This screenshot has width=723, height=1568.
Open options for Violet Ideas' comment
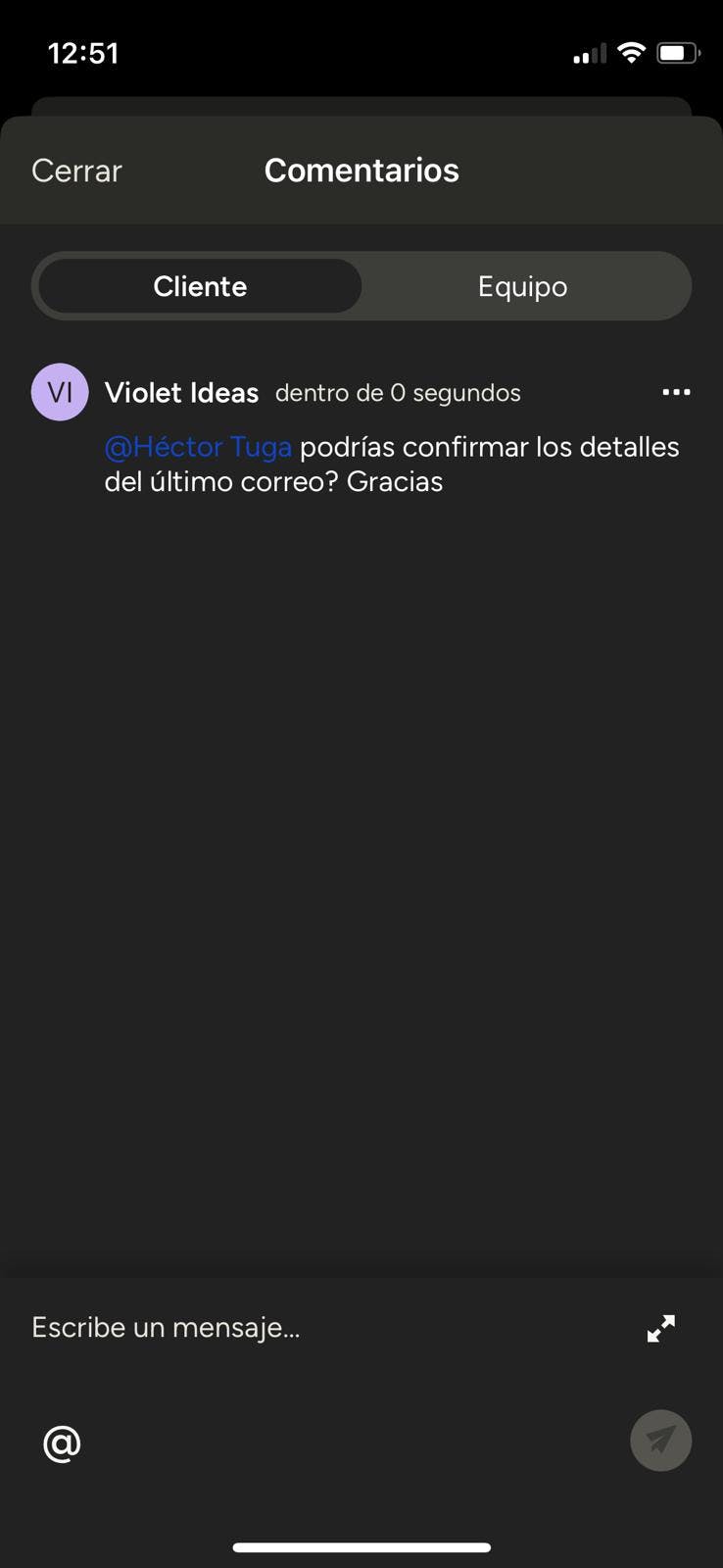(x=676, y=392)
